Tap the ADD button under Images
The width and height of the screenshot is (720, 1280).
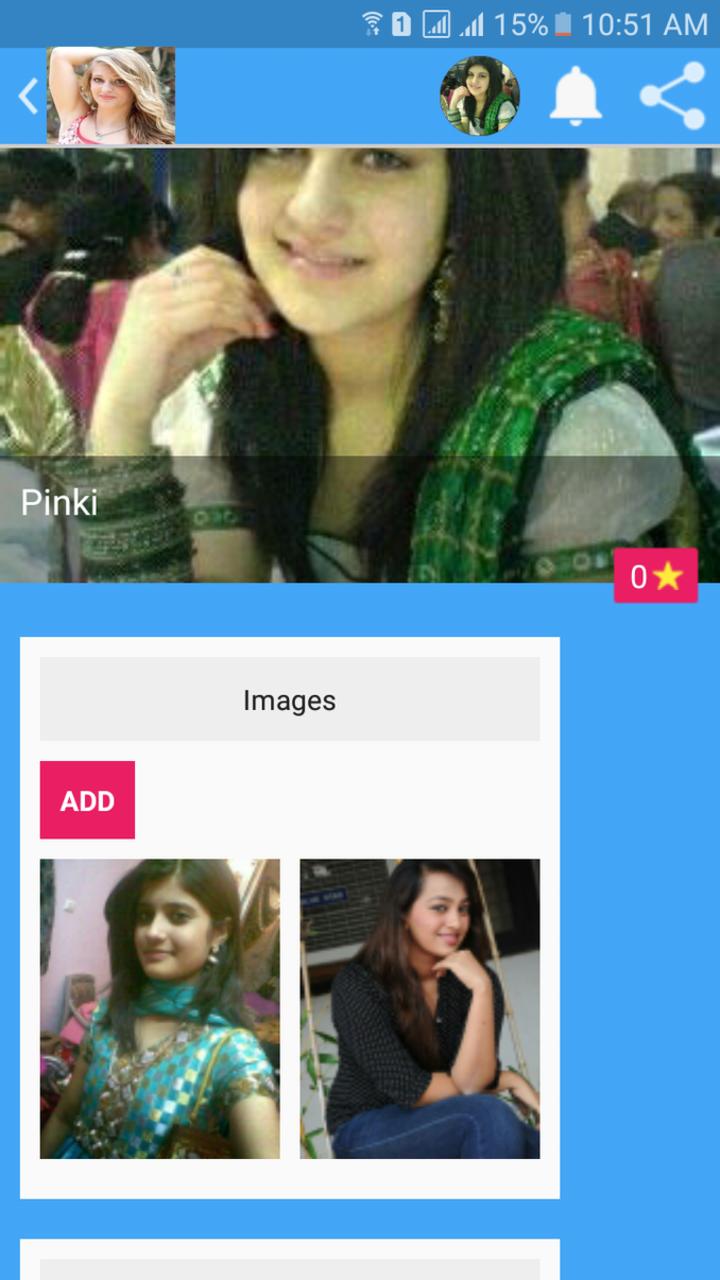(87, 800)
